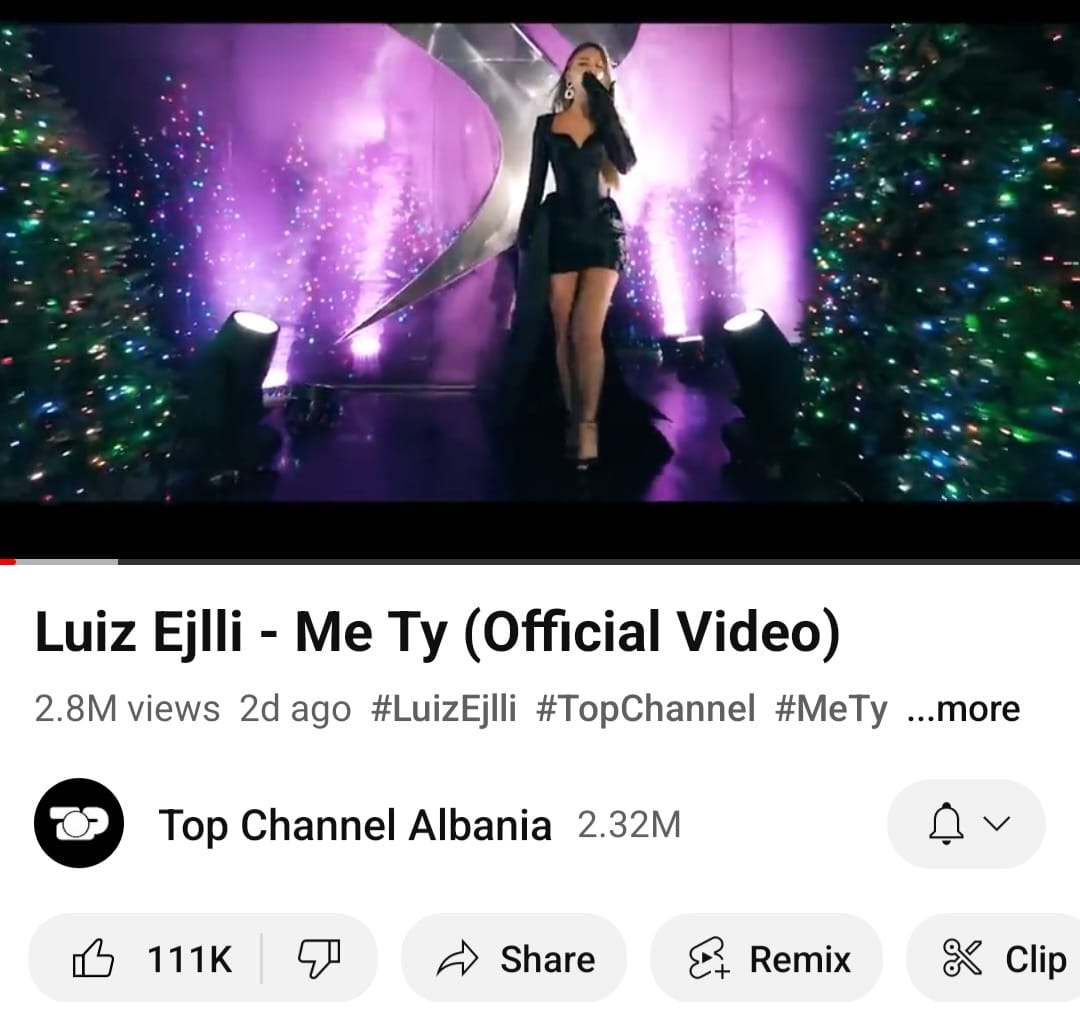Open the notification bell dropdown
1080x1021 pixels.
click(965, 824)
